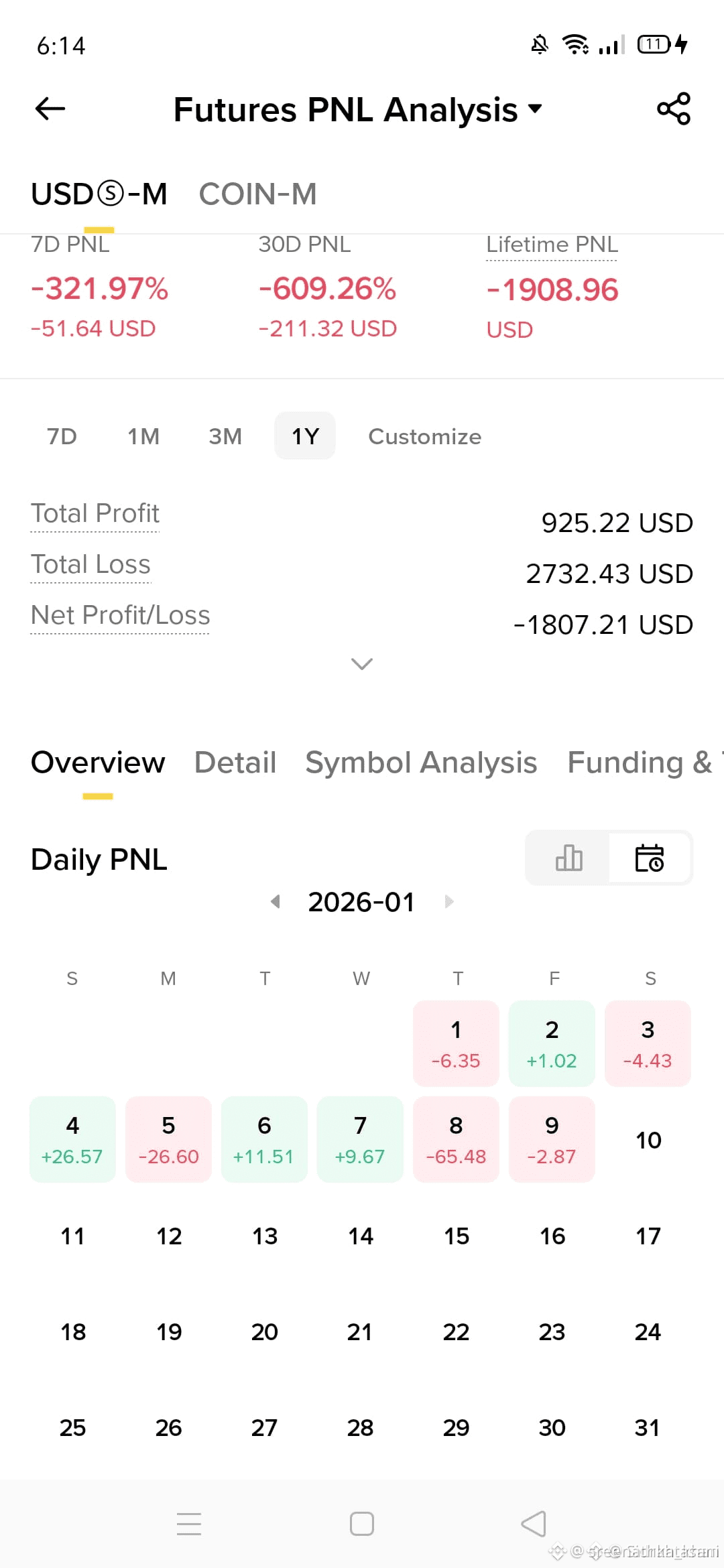Expand the profit and loss details chevron
This screenshot has height=1568, width=724.
362,663
